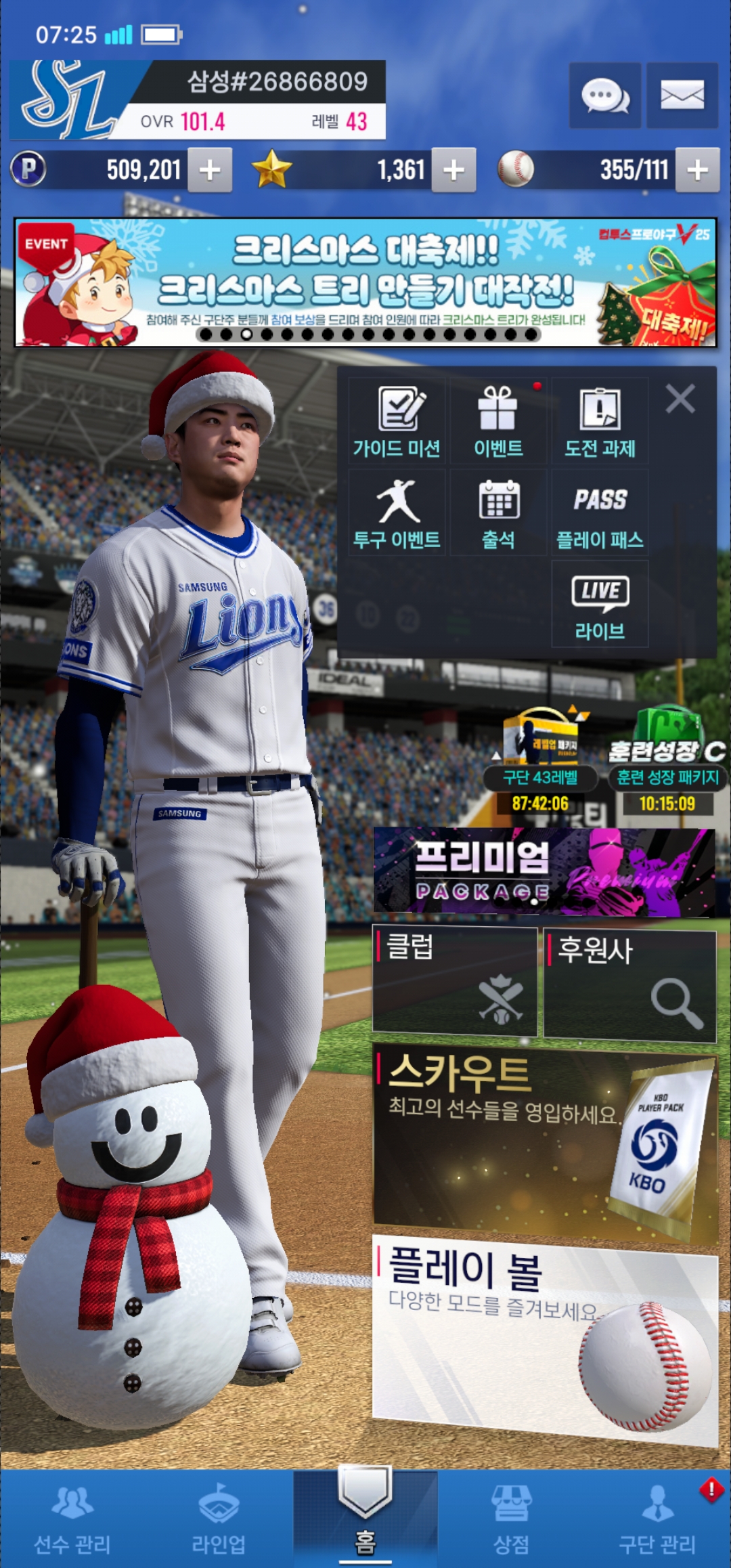Tap the plus button next to points
Screen dimensions: 731x1568
[x=210, y=170]
